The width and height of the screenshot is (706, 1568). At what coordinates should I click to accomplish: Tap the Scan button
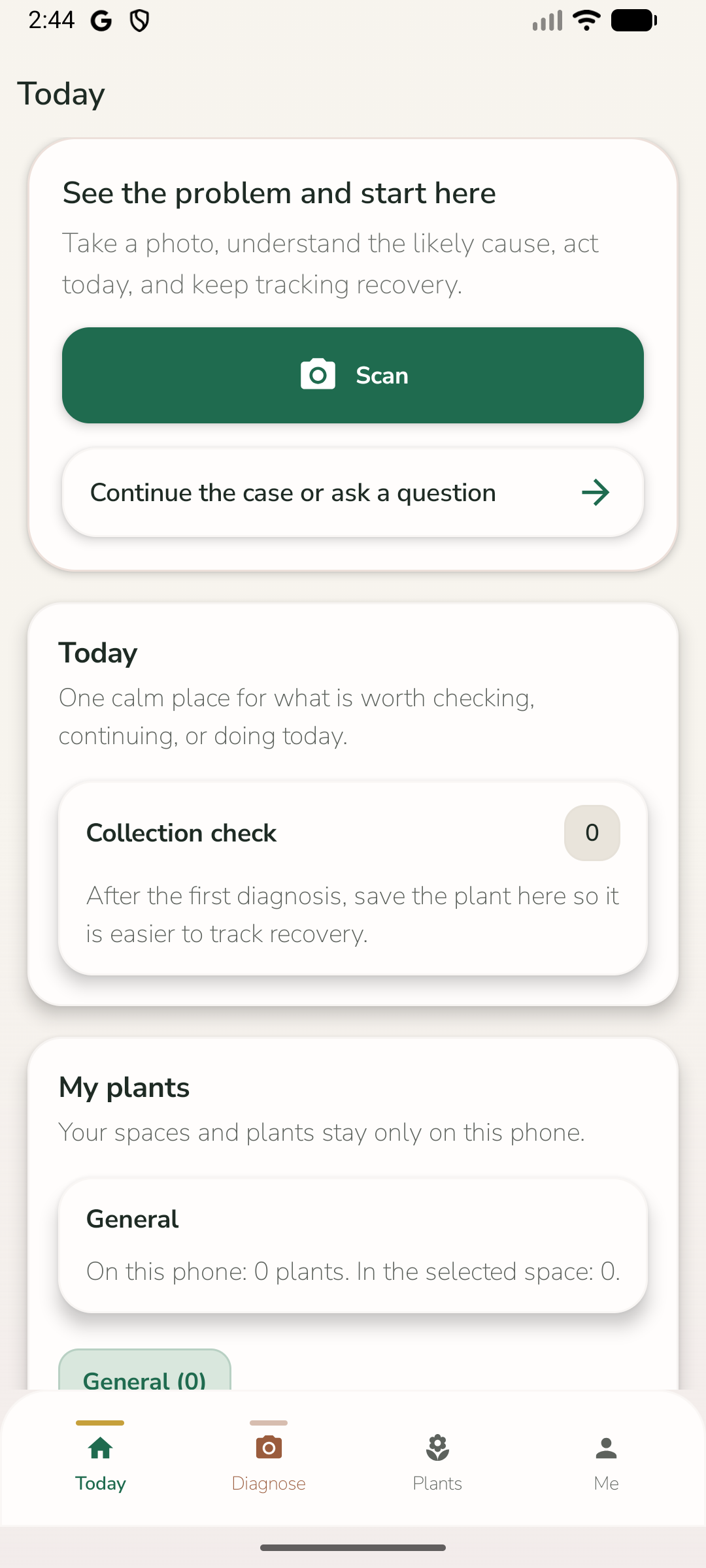pyautogui.click(x=353, y=375)
